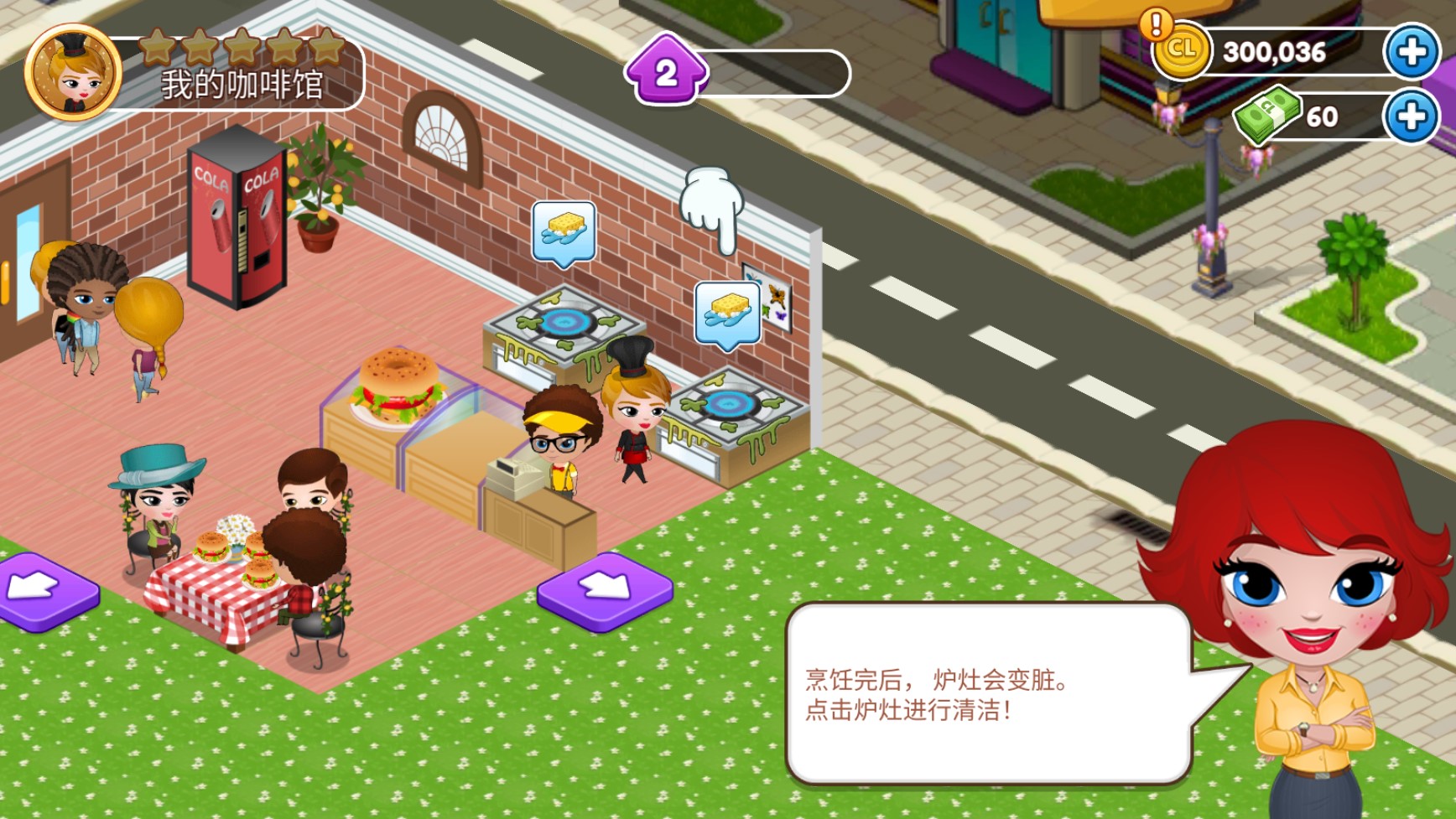The height and width of the screenshot is (819, 1456).
Task: Add more cash with the plus button
Action: [1412, 117]
